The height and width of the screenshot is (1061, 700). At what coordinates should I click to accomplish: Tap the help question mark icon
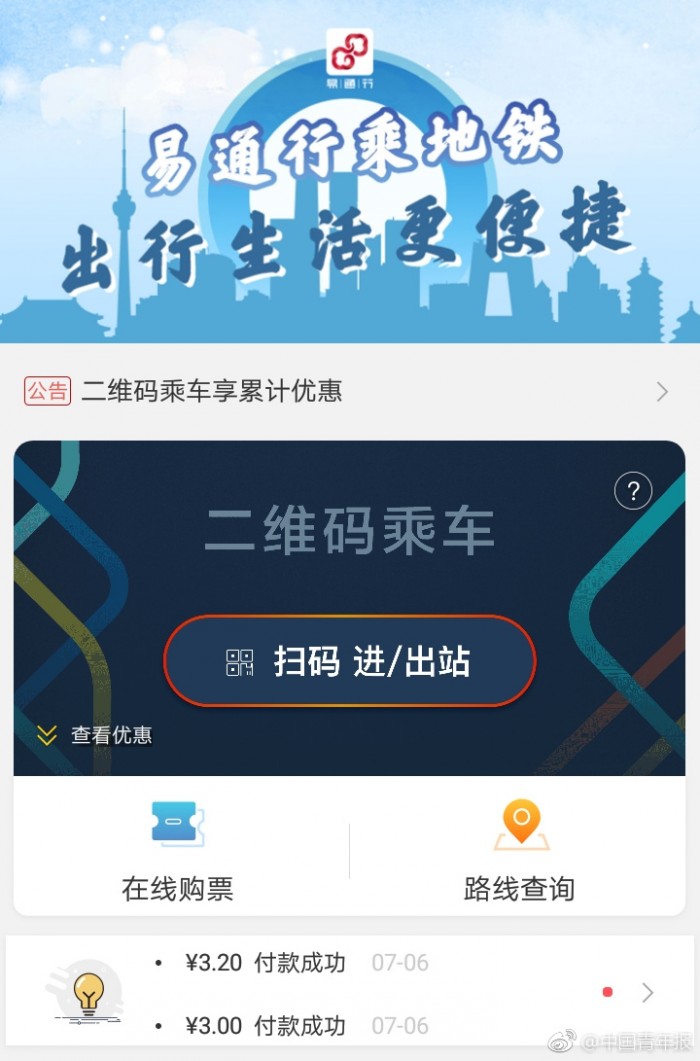pos(633,491)
